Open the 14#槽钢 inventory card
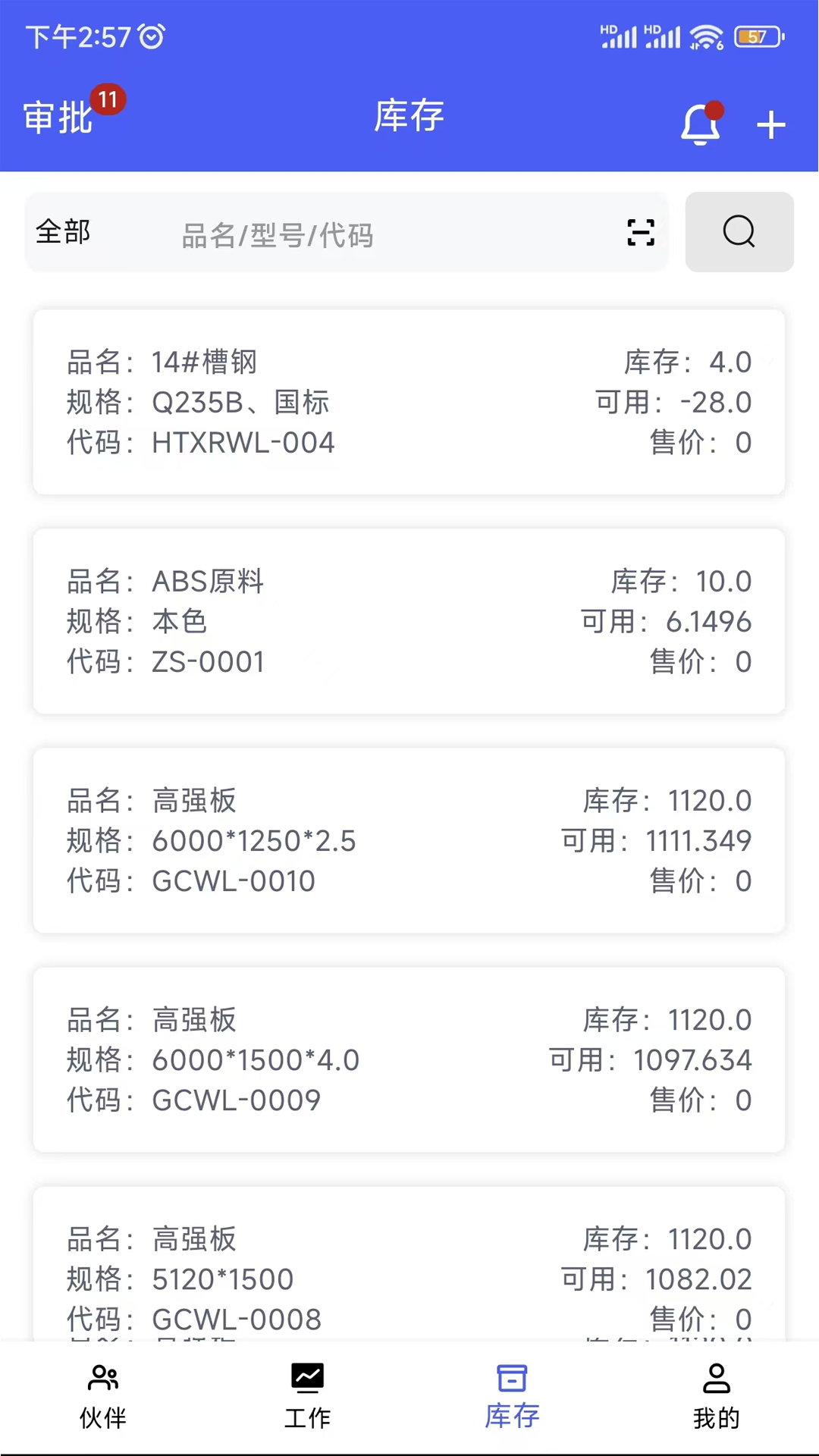 409,402
